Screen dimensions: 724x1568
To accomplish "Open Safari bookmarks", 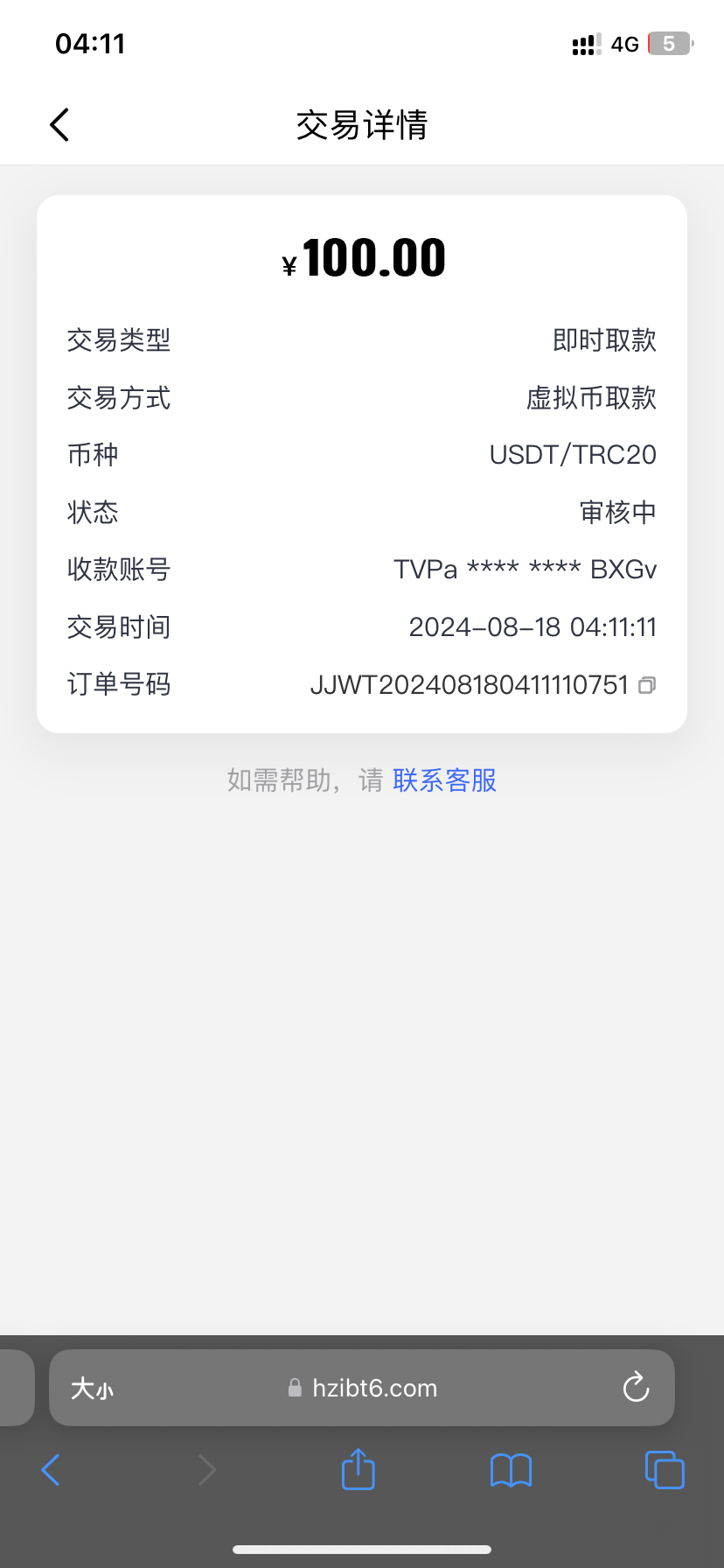I will [512, 1470].
